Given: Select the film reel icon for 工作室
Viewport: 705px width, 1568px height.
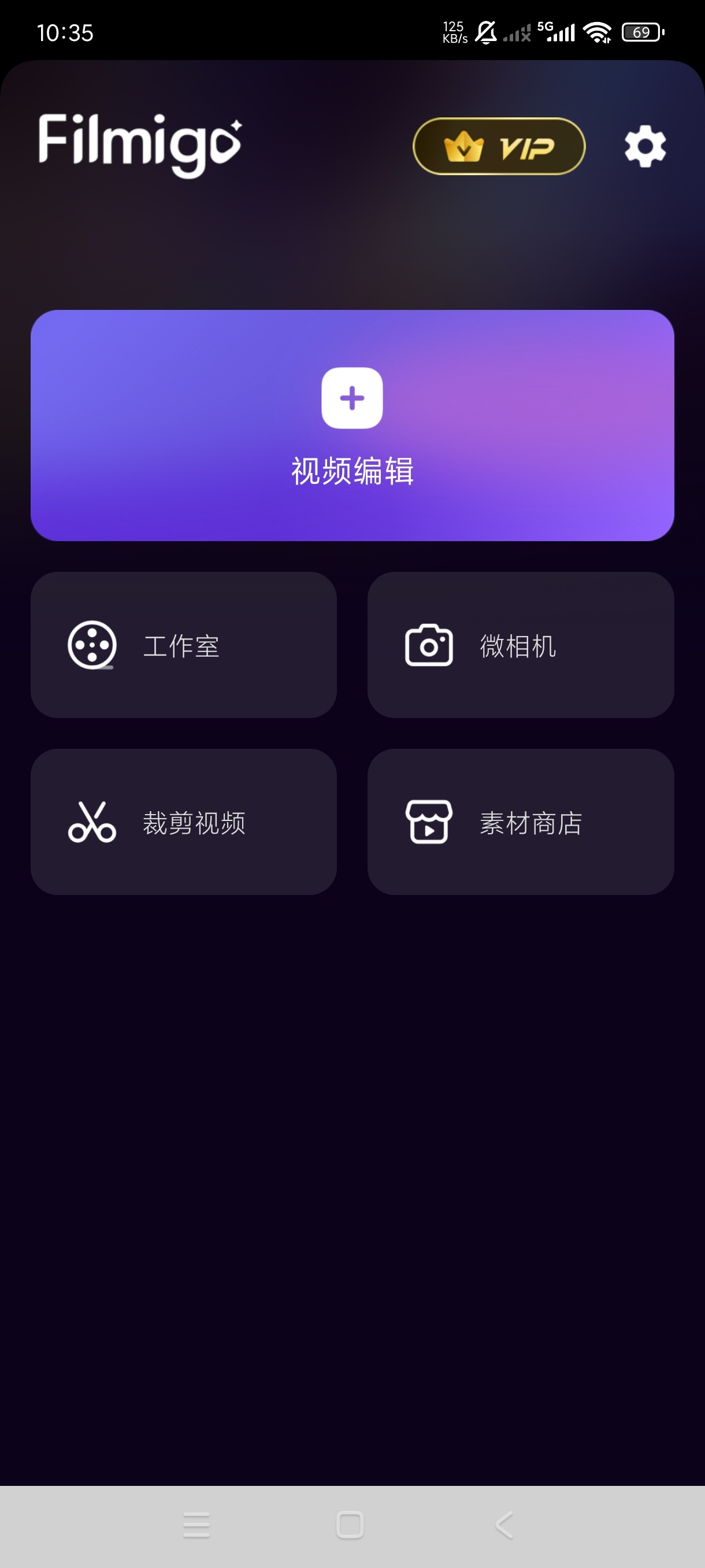Looking at the screenshot, I should pyautogui.click(x=92, y=646).
